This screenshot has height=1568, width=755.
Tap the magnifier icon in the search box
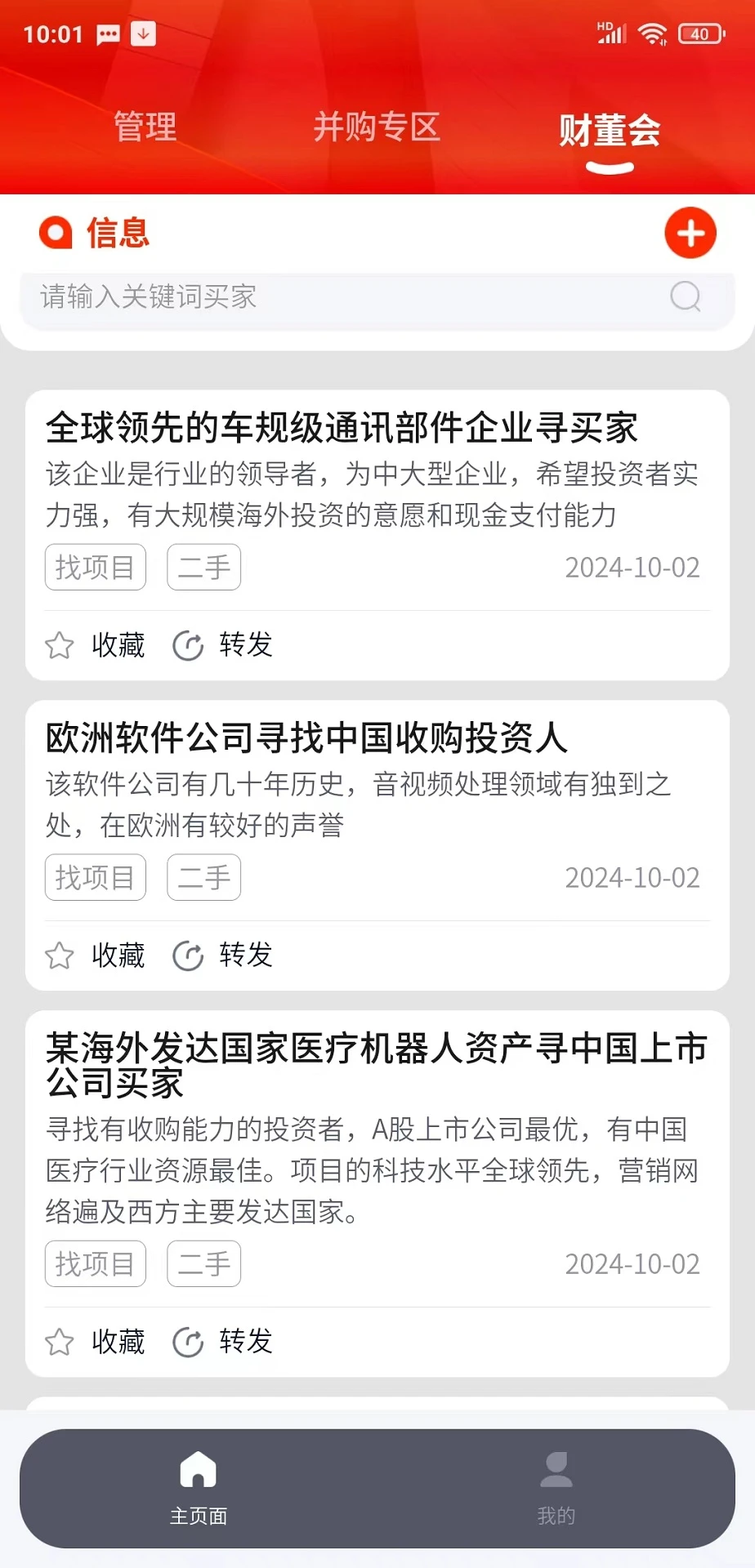point(685,296)
